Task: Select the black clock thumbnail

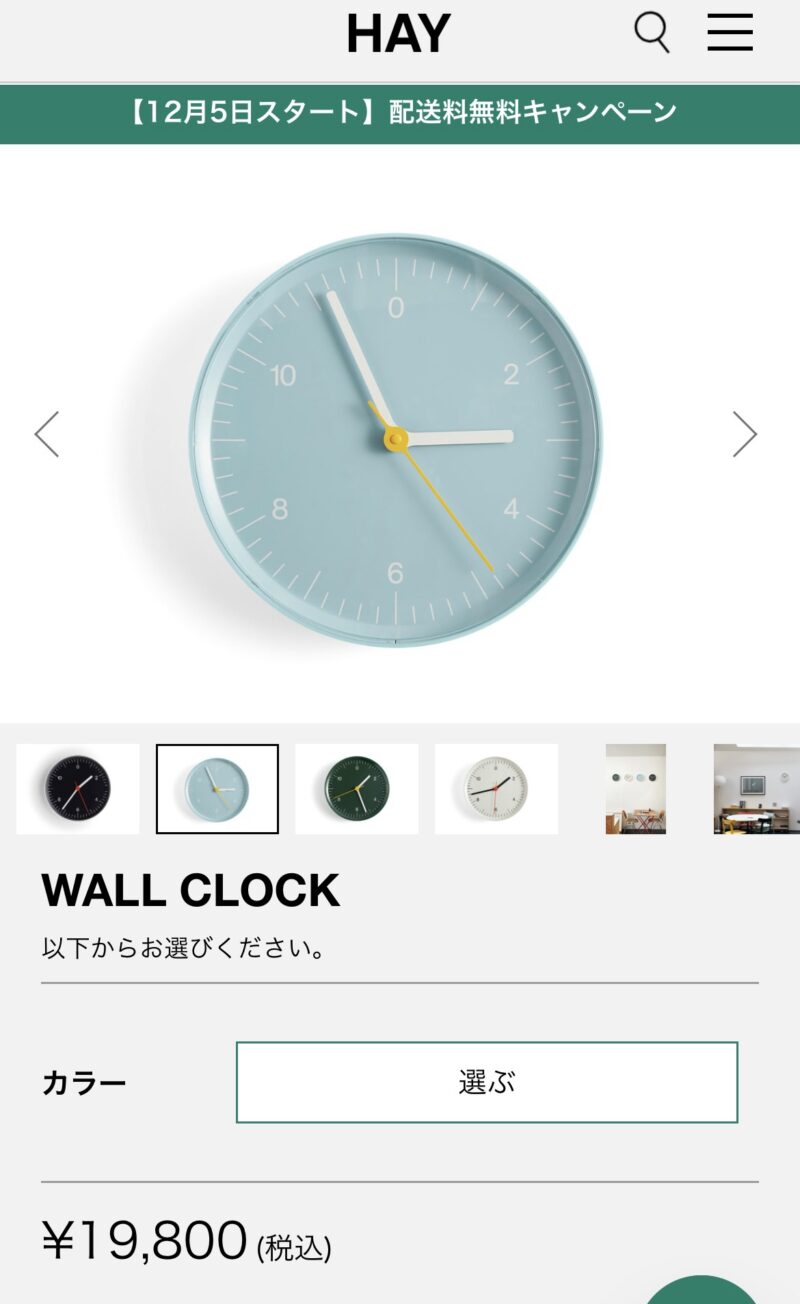Action: (x=78, y=789)
